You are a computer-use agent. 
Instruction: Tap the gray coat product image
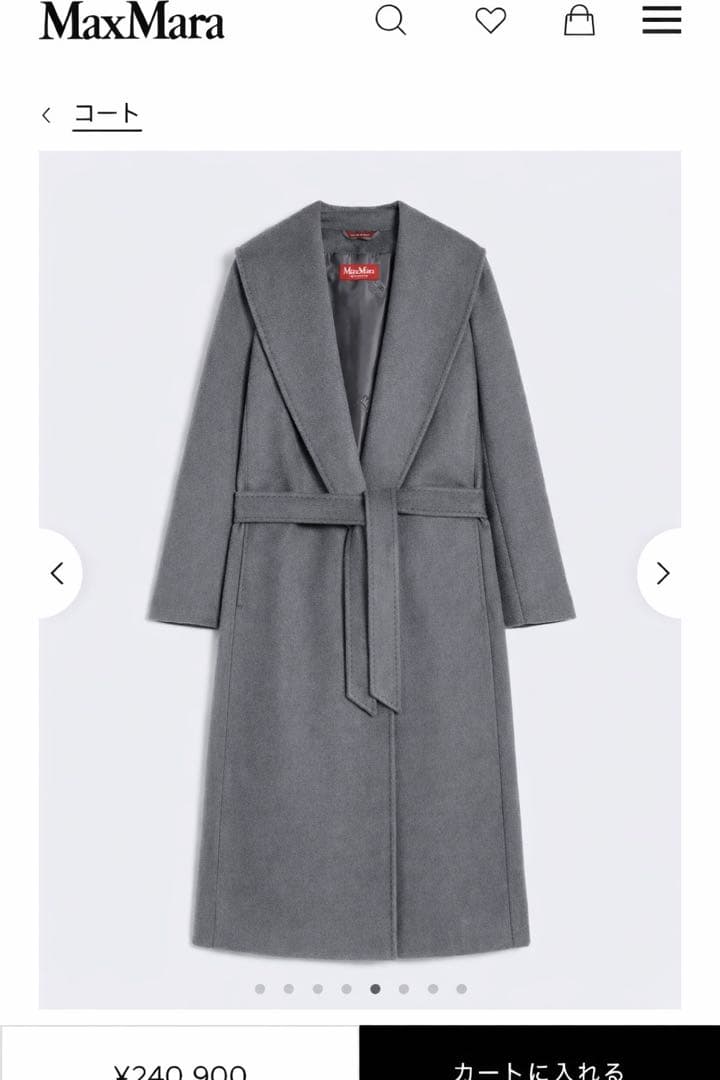click(x=360, y=560)
